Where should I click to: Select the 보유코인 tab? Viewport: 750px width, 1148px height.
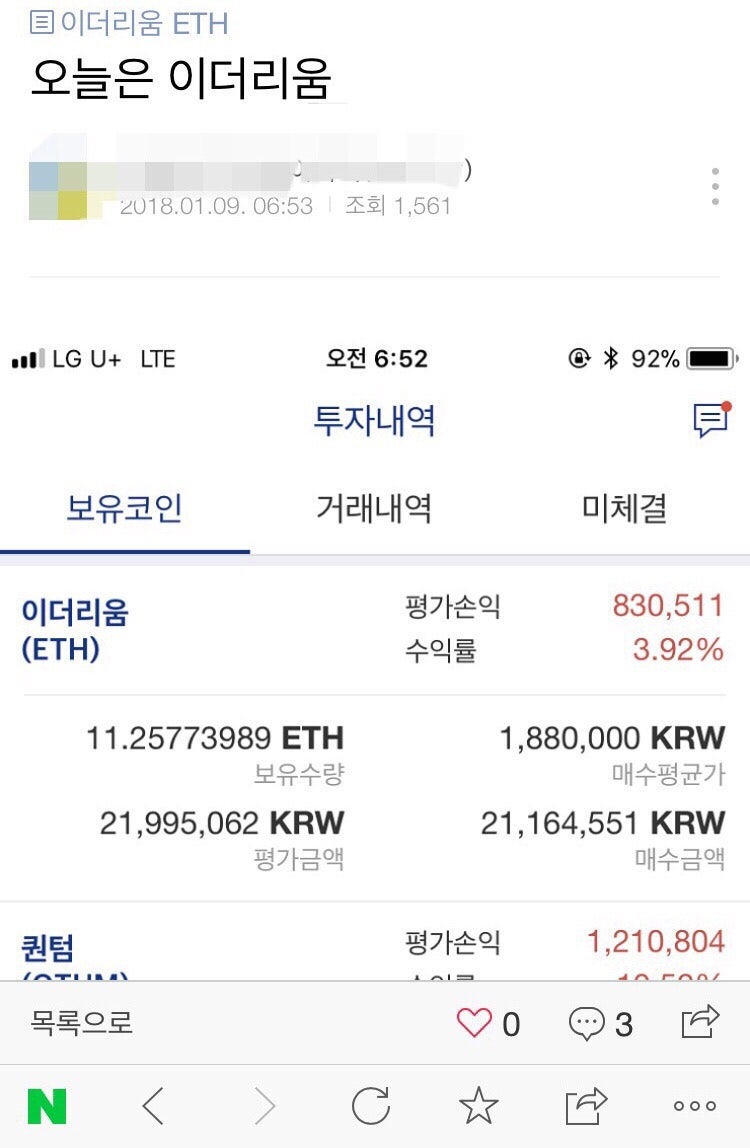click(125, 508)
